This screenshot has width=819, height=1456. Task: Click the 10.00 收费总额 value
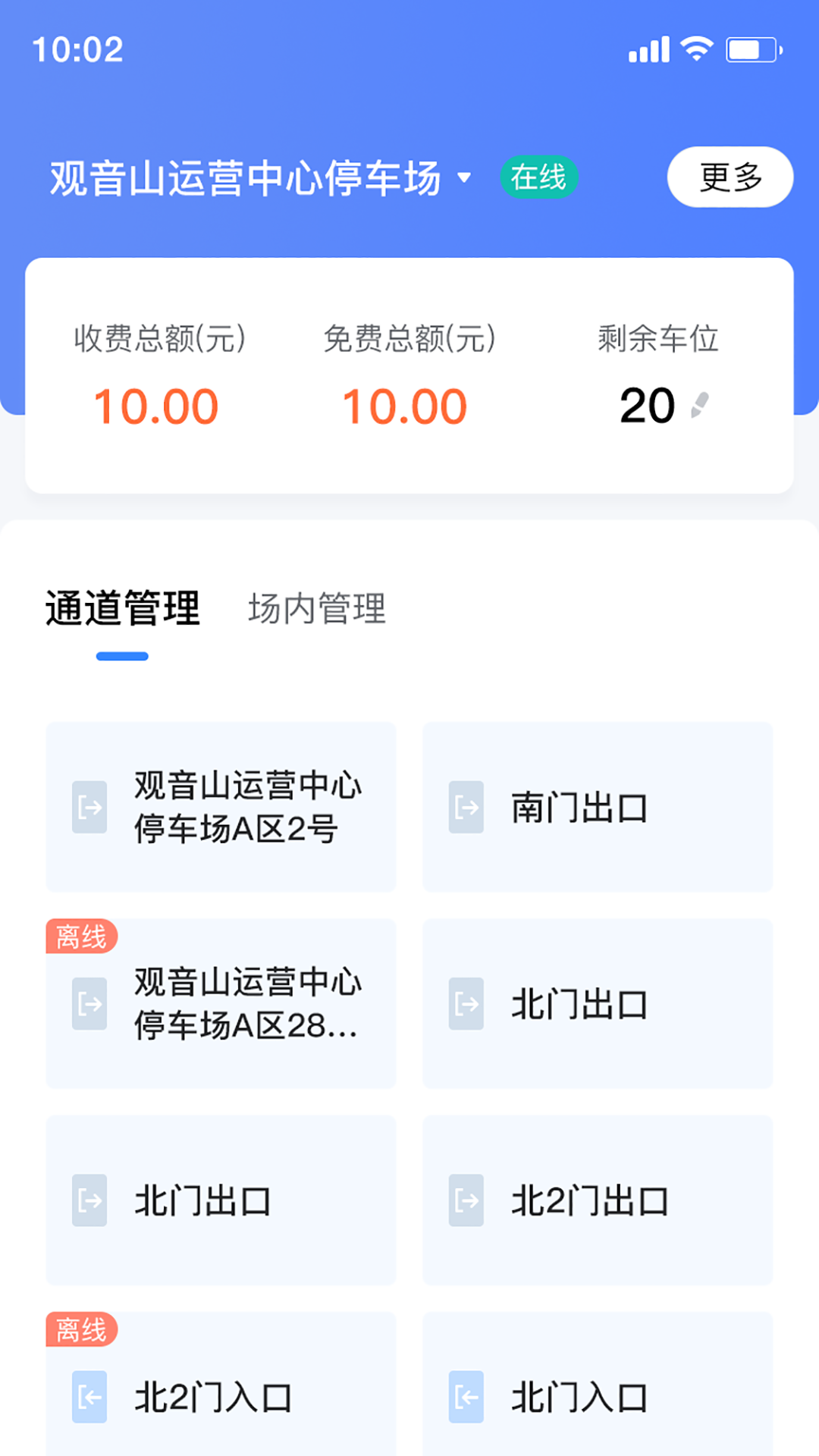[155, 406]
